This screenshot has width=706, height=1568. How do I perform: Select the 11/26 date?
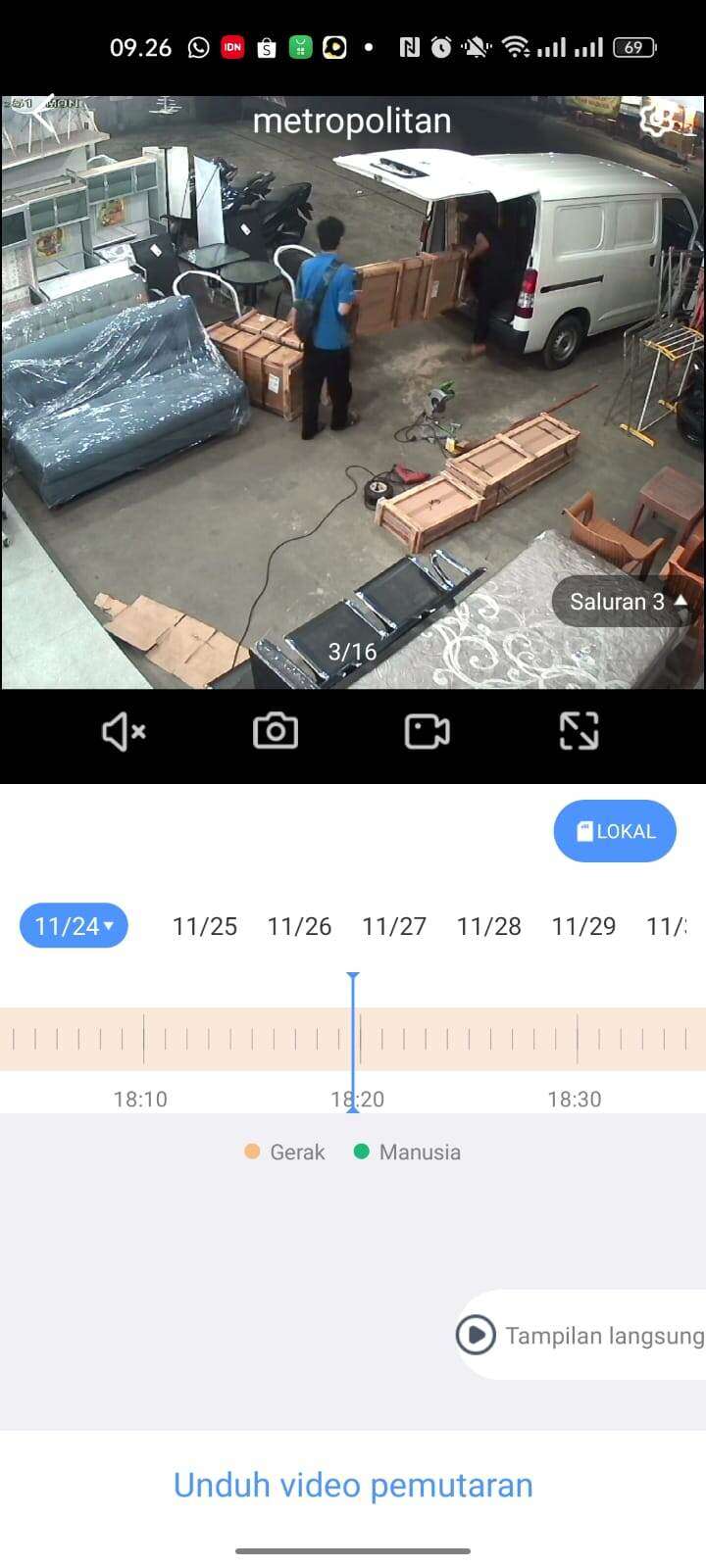click(299, 926)
